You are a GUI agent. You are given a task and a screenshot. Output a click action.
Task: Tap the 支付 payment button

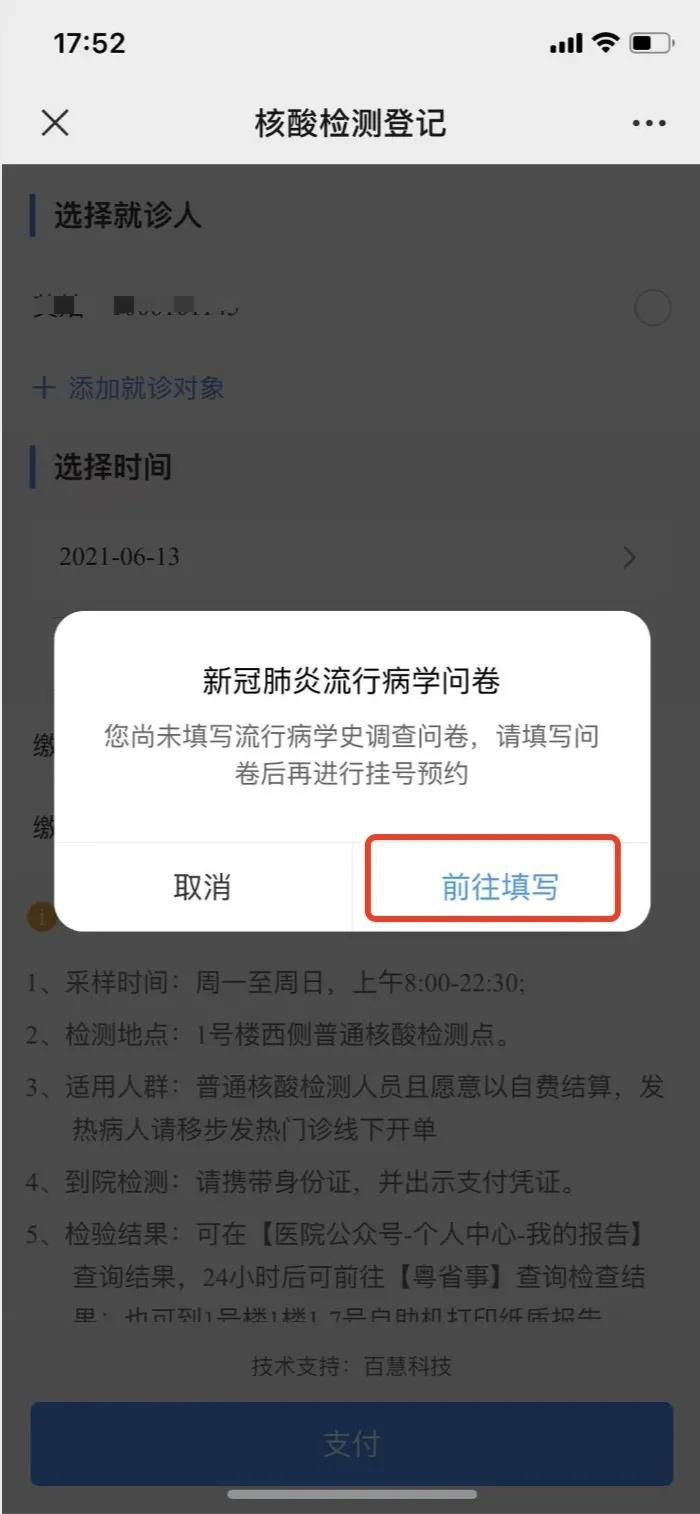coord(351,1443)
